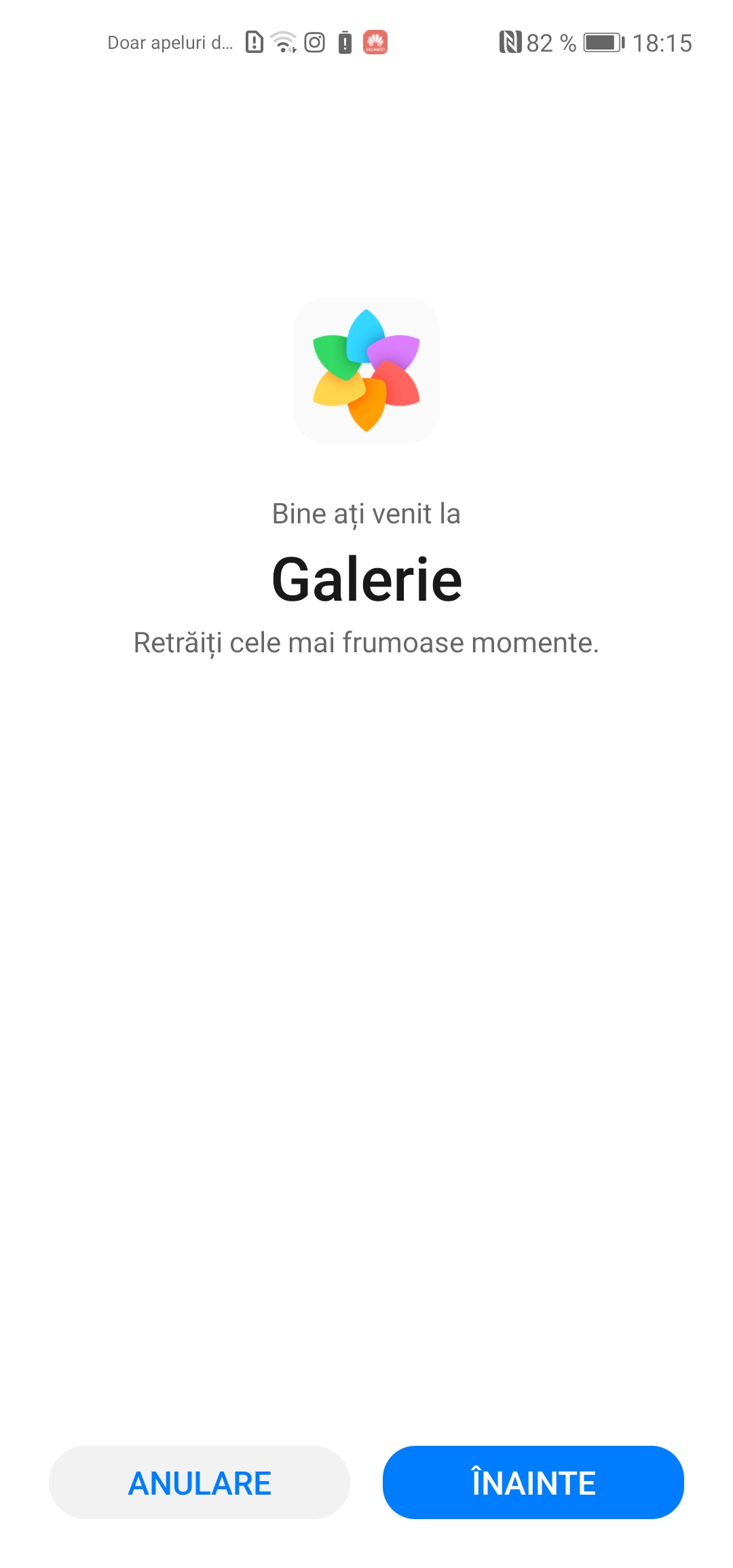This screenshot has width=733, height=1568.
Task: Tap ÎNAINTE to continue to Galerie
Action: tap(533, 1482)
